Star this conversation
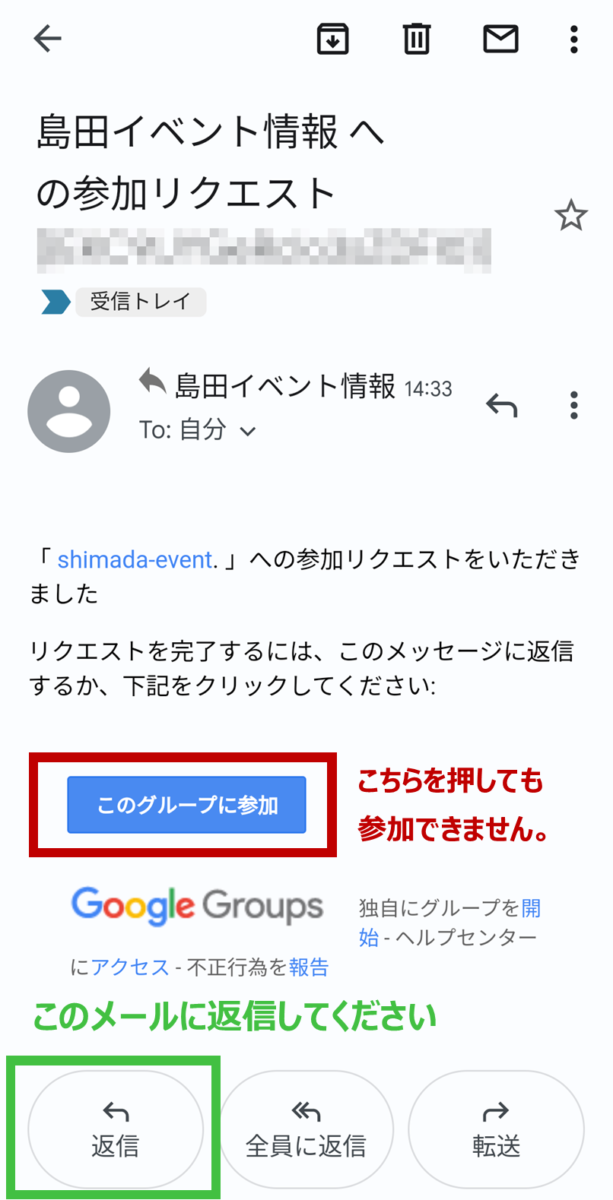The height and width of the screenshot is (1200, 613). click(x=570, y=215)
